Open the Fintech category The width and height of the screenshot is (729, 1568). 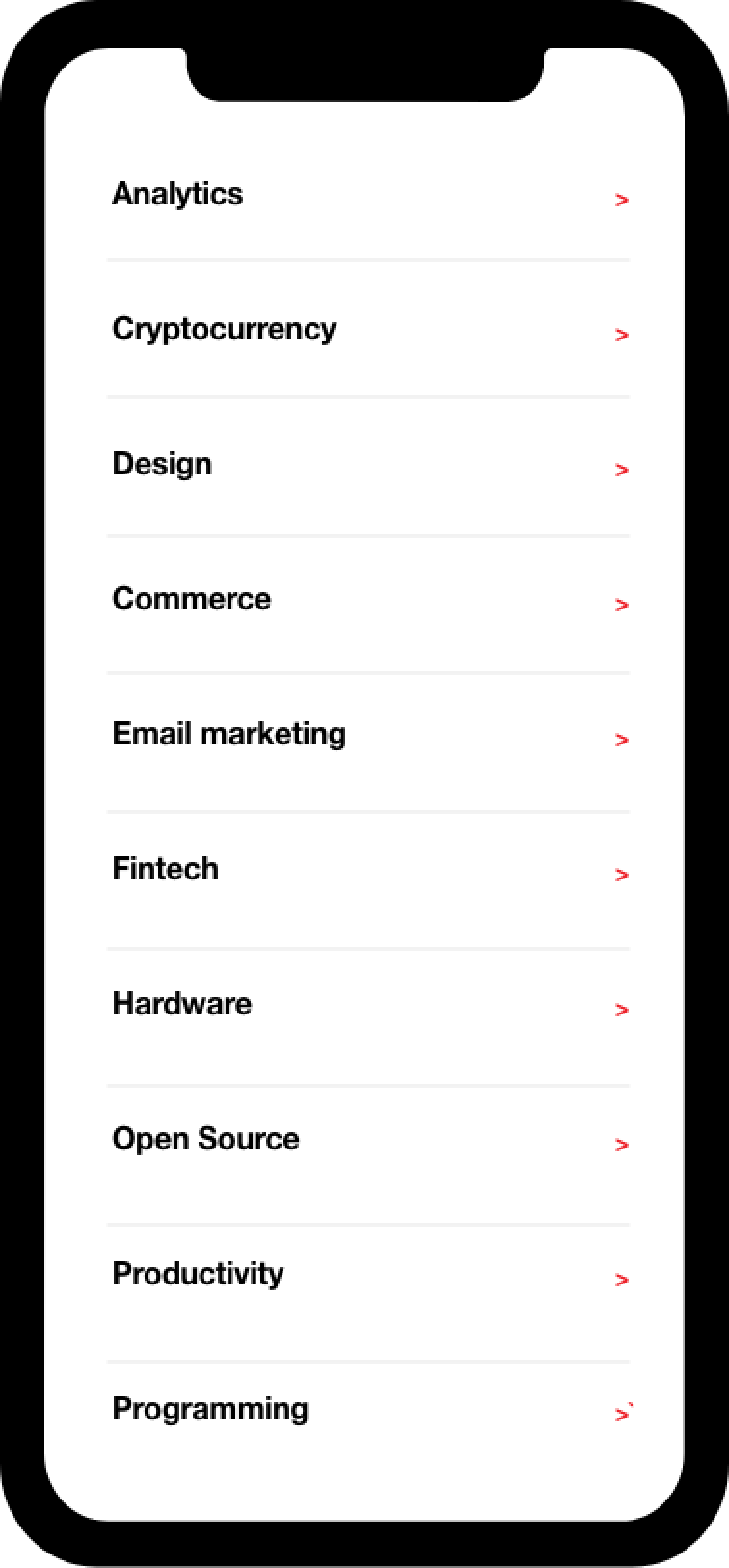pos(165,867)
